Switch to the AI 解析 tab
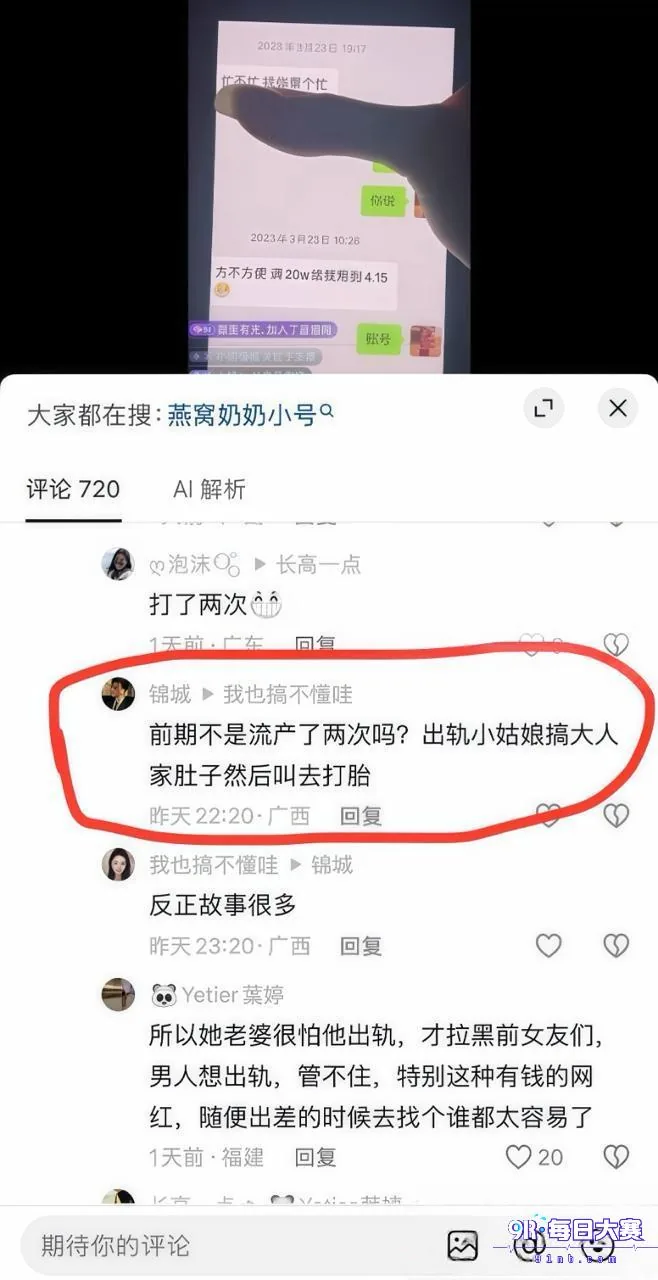The height and width of the screenshot is (1280, 658). point(209,489)
